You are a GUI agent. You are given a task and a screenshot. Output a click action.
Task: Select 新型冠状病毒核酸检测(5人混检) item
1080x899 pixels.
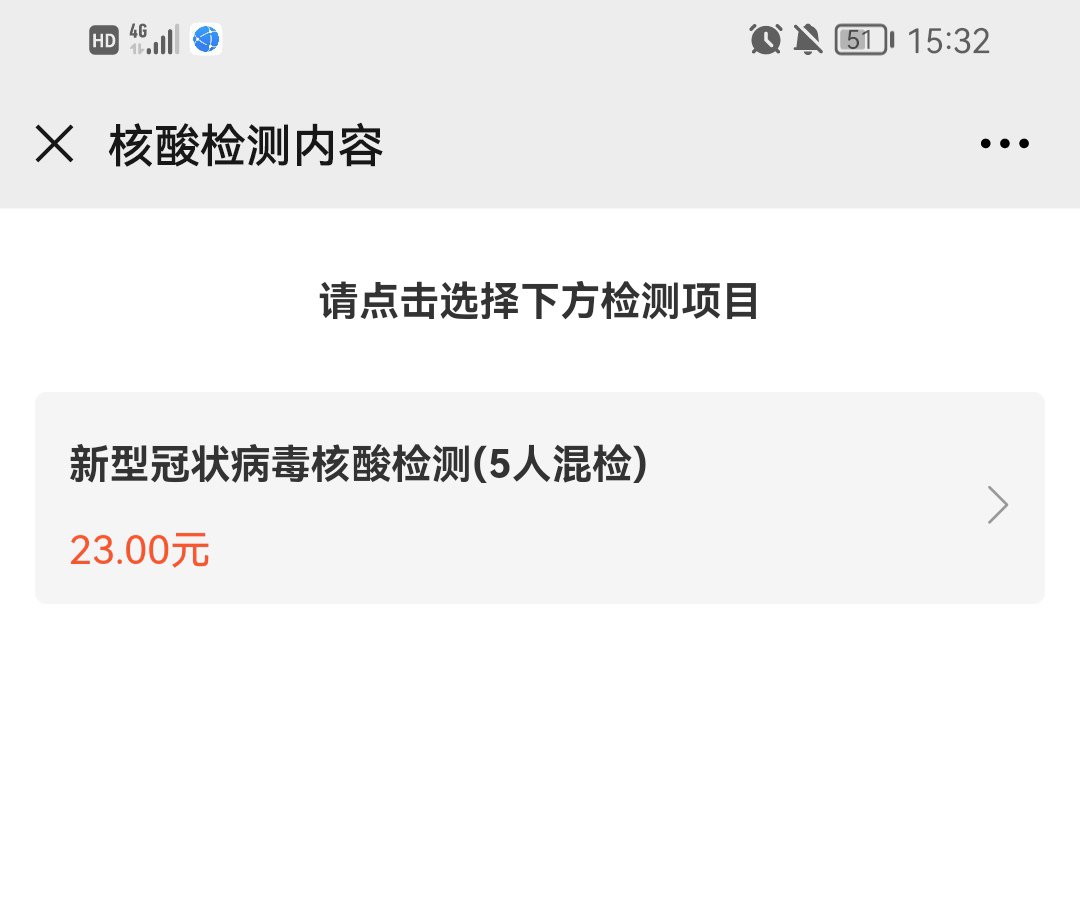tap(540, 498)
